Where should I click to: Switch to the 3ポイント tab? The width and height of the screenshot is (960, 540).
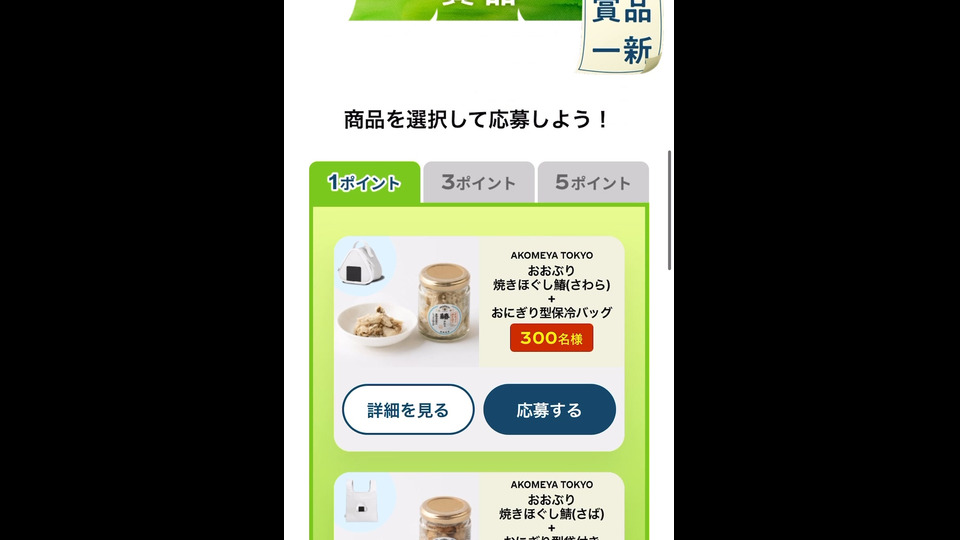(x=479, y=183)
